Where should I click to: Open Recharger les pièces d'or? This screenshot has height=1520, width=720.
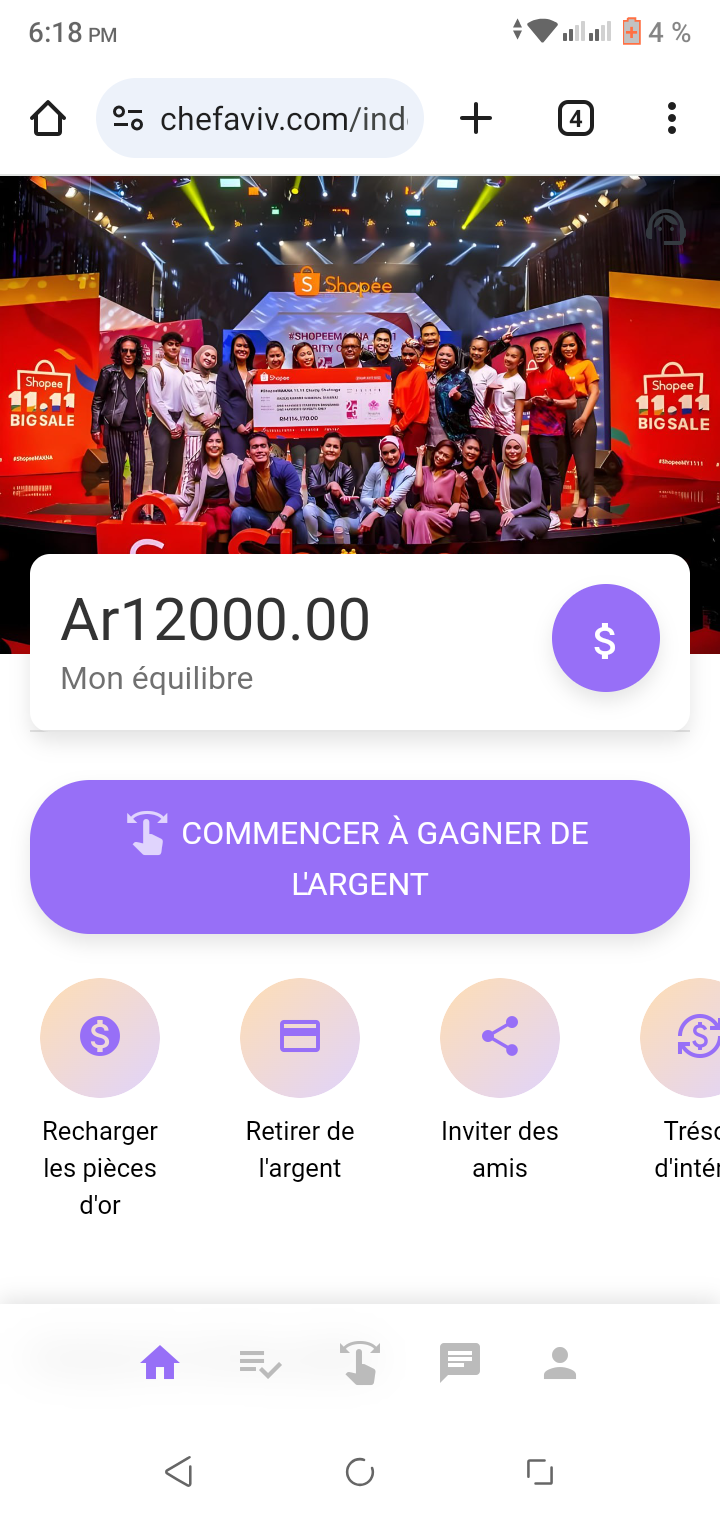tap(100, 1037)
